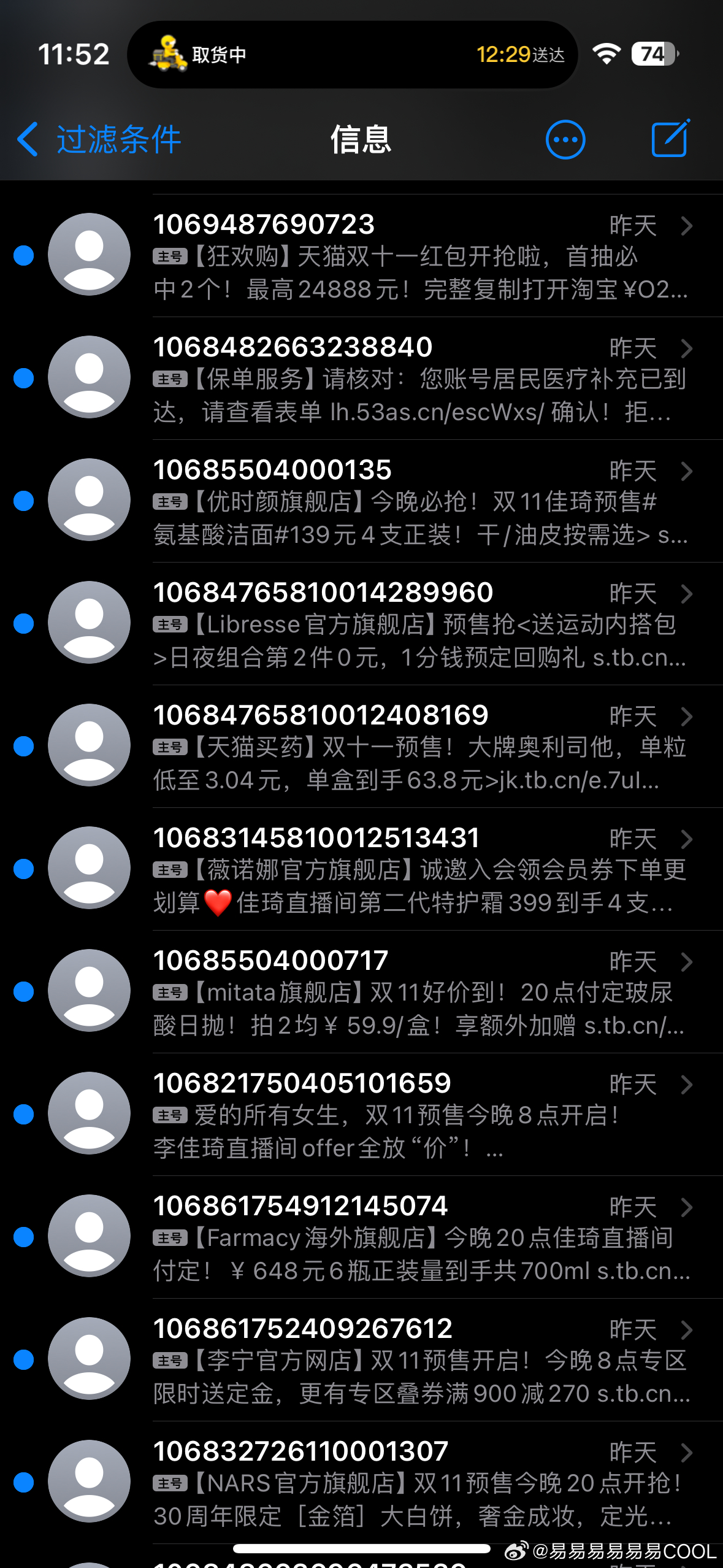Viewport: 723px width, 1568px height.
Task: Open the 天猫买药 message thread
Action: (362, 747)
